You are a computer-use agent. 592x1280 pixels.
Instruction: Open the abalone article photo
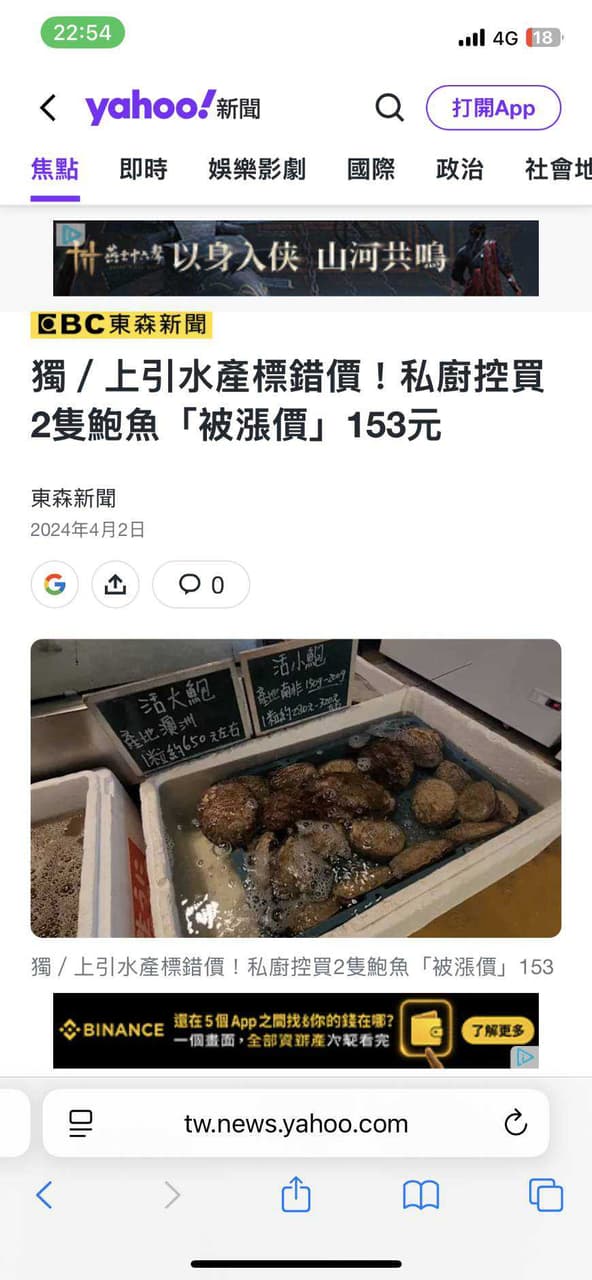pos(296,788)
